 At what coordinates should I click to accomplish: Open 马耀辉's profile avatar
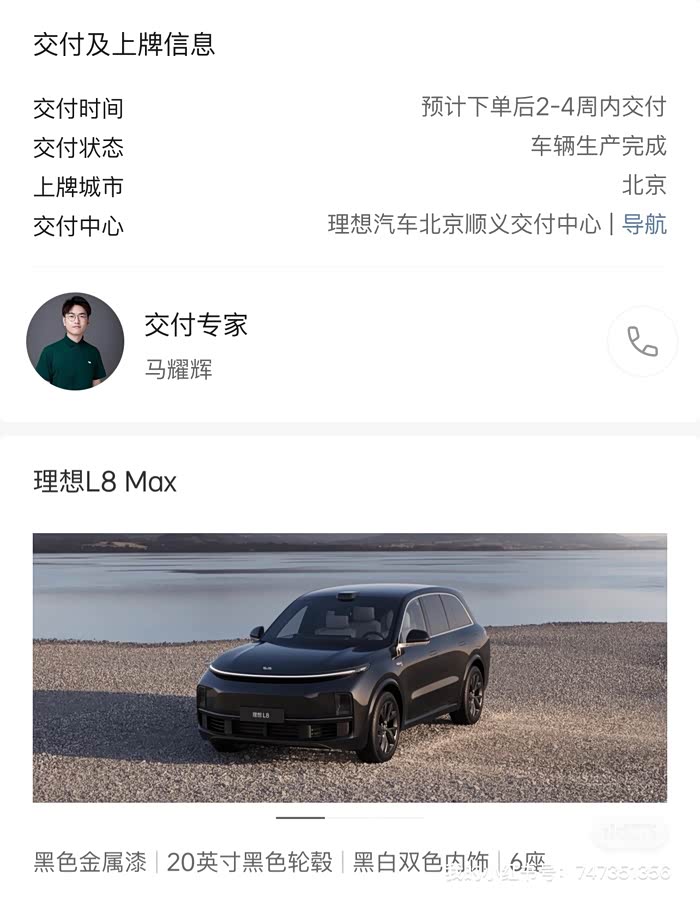pos(75,341)
